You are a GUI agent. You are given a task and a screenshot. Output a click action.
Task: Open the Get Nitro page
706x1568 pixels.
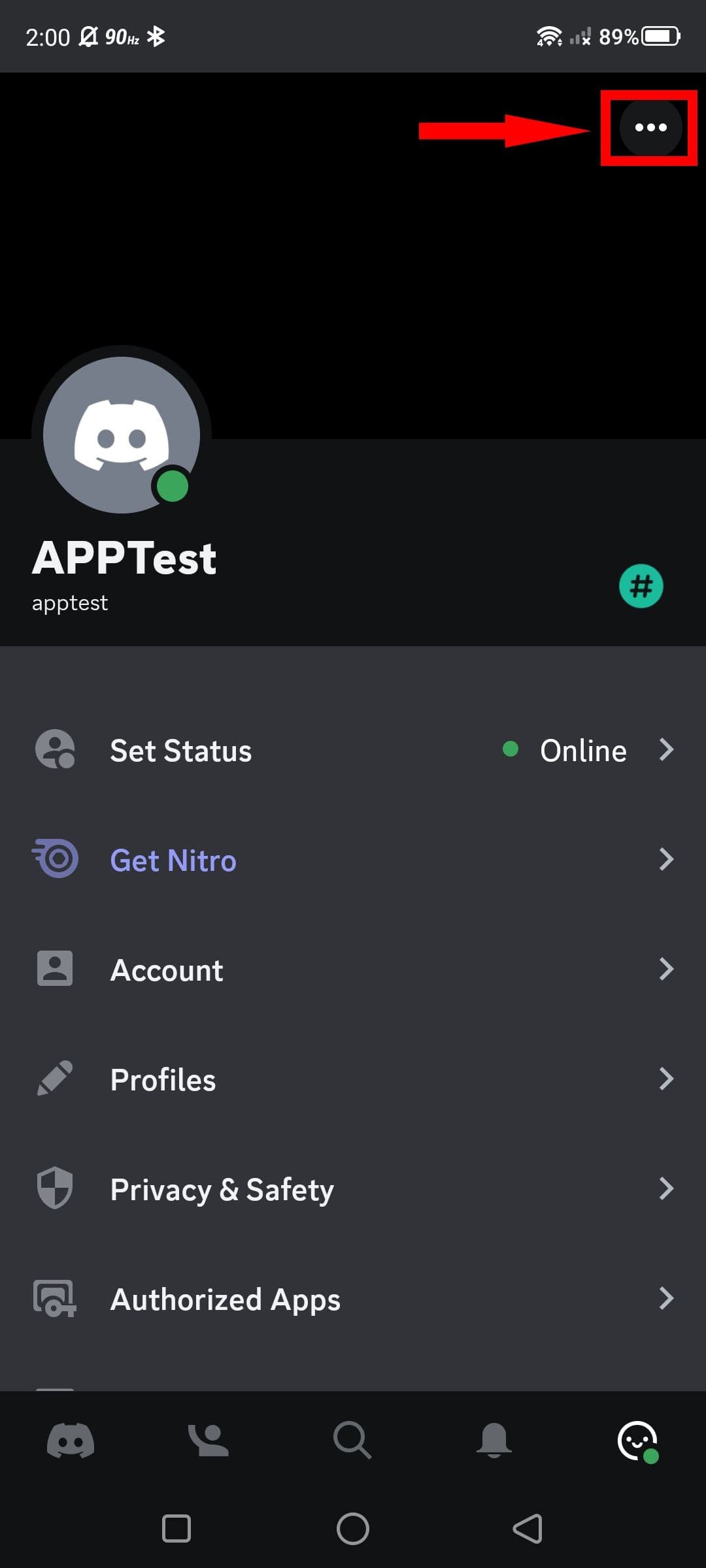coord(353,860)
